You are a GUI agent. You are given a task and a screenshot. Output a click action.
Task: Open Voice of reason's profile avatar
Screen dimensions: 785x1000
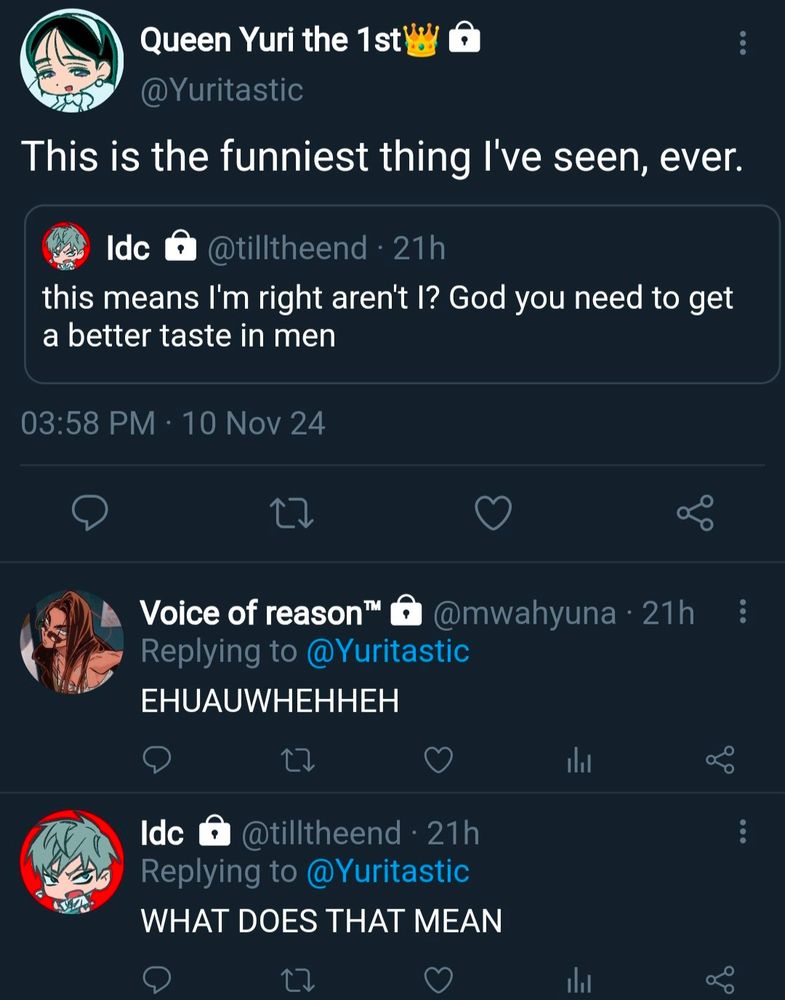click(71, 642)
